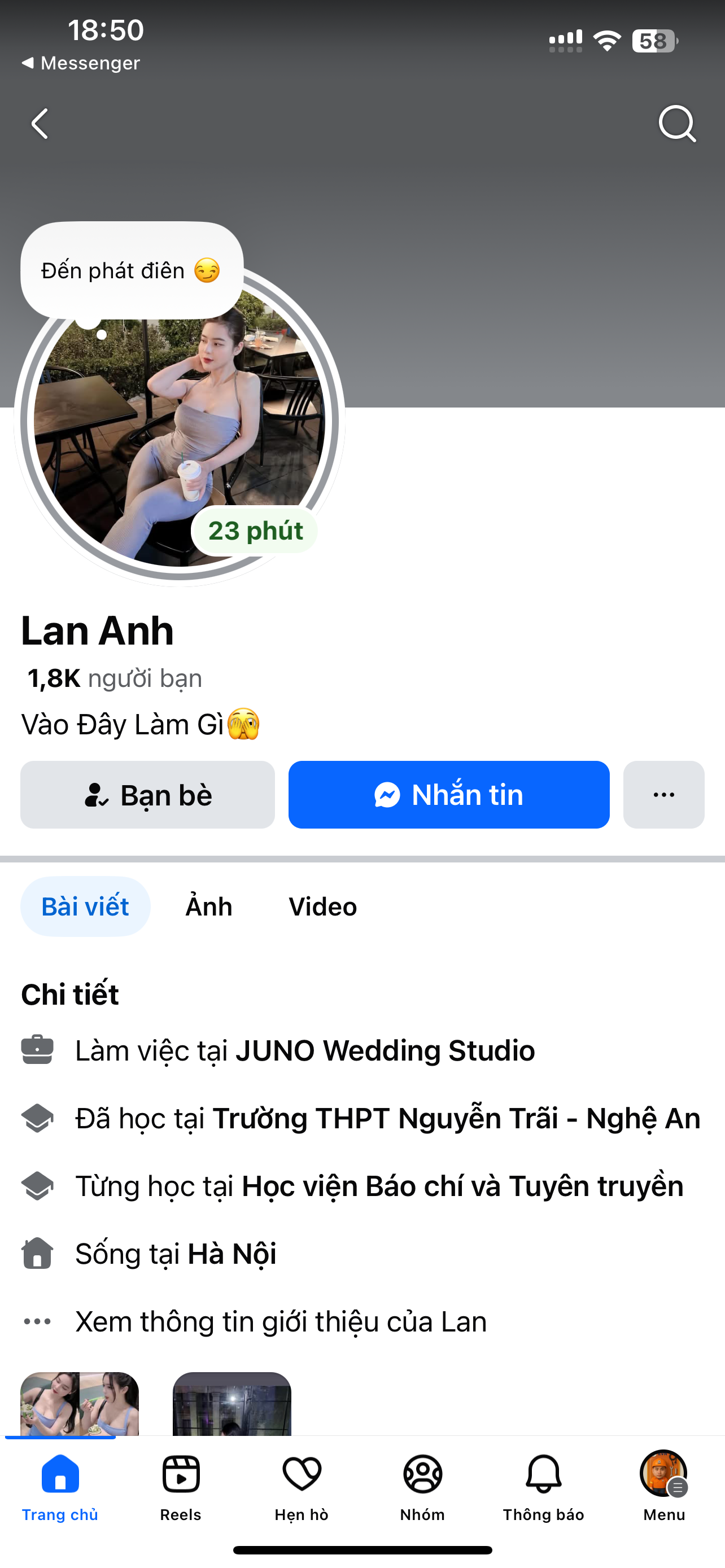Open the Reels tab
Screen dimensions: 725x1568
pos(181,1485)
